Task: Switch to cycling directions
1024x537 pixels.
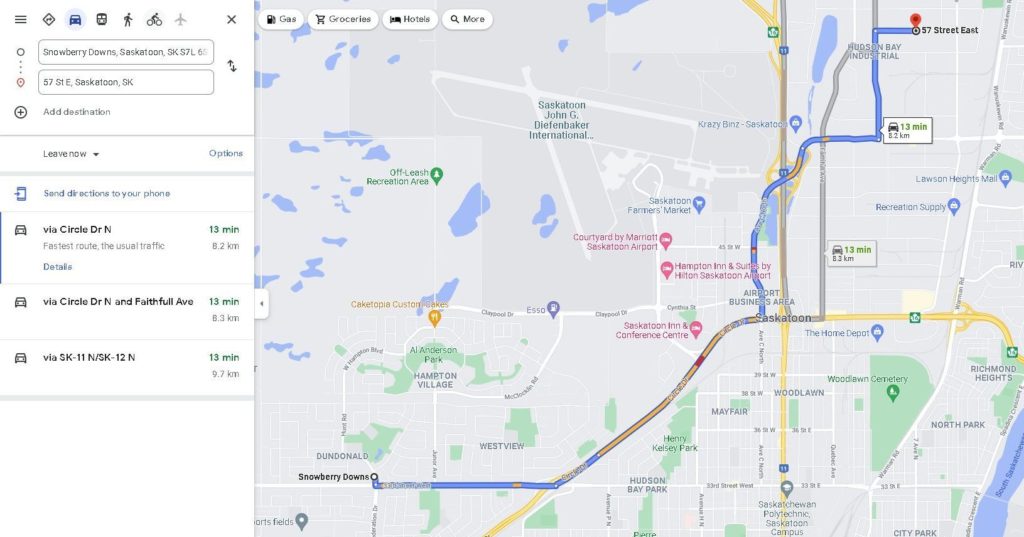Action: 154,19
